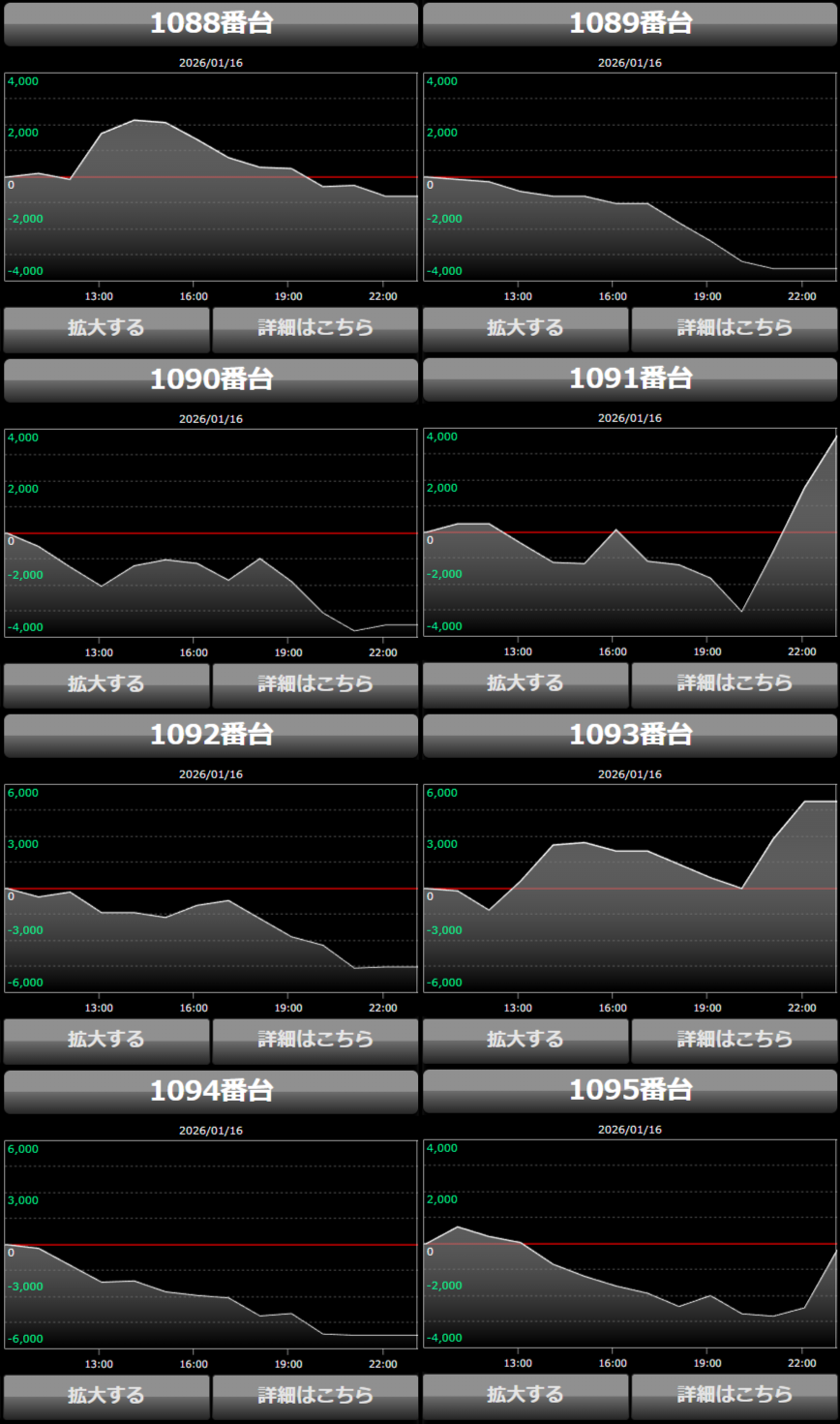840x1424 pixels.
Task: Open 詳細はこちら under 1094番台
Action: tap(315, 1395)
